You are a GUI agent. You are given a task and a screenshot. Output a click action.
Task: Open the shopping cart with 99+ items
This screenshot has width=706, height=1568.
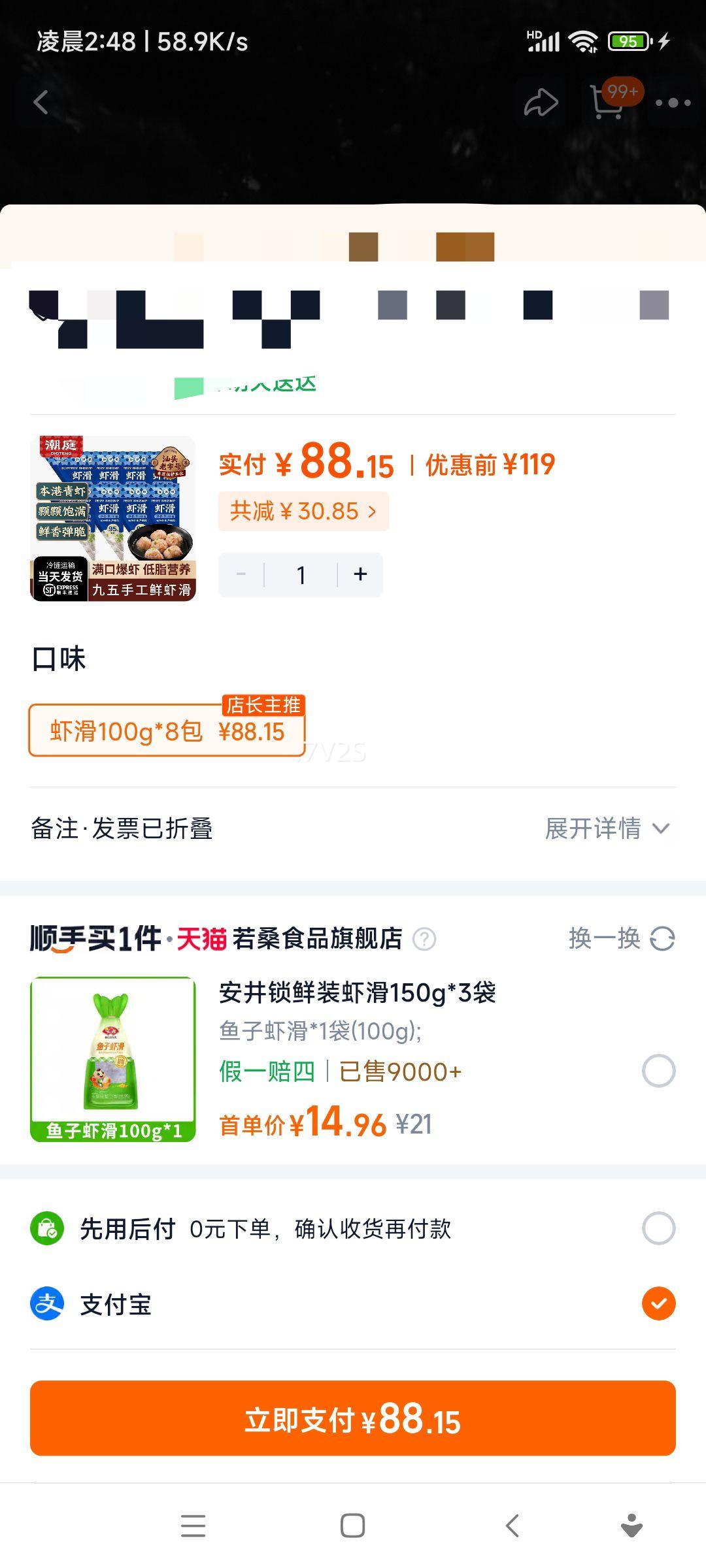click(x=608, y=102)
